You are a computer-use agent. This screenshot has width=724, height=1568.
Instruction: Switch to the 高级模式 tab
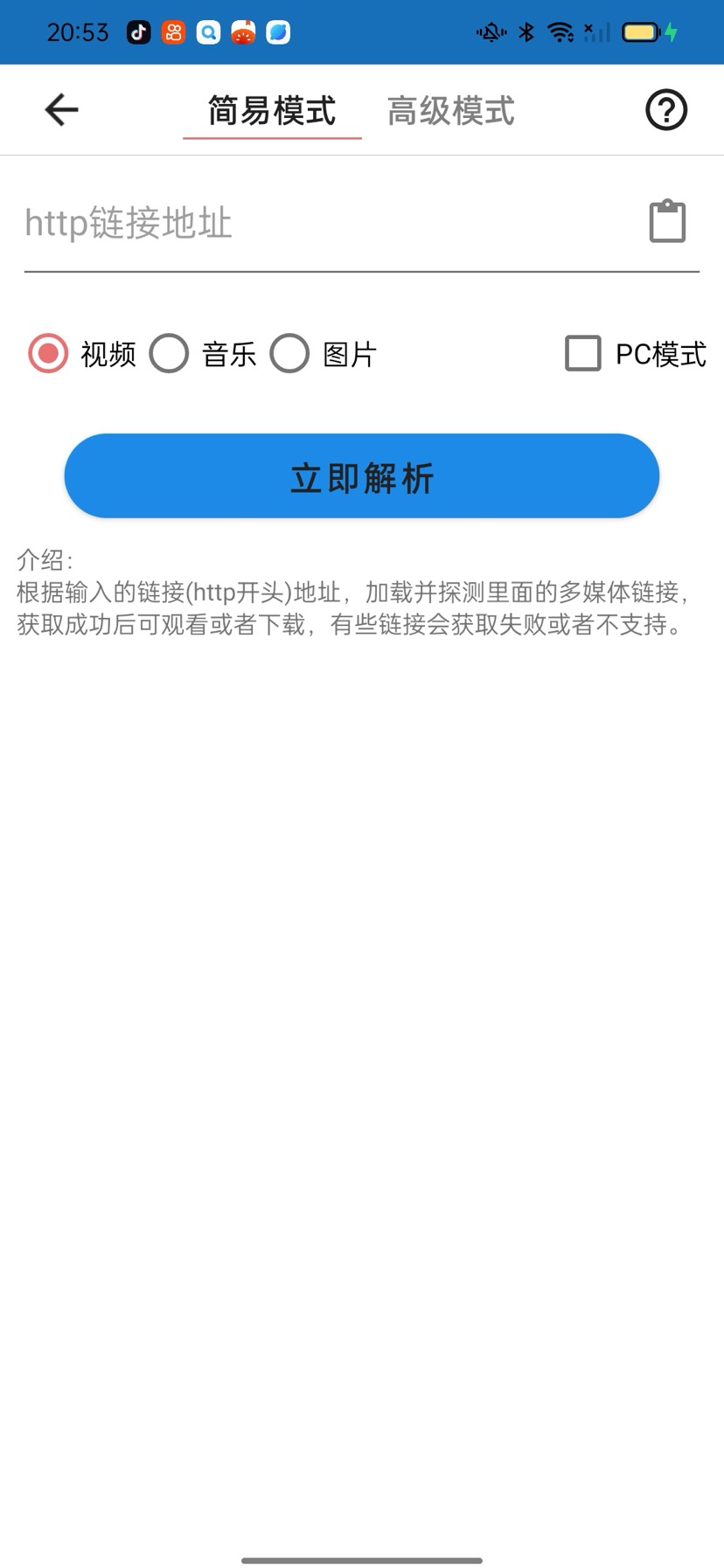450,111
